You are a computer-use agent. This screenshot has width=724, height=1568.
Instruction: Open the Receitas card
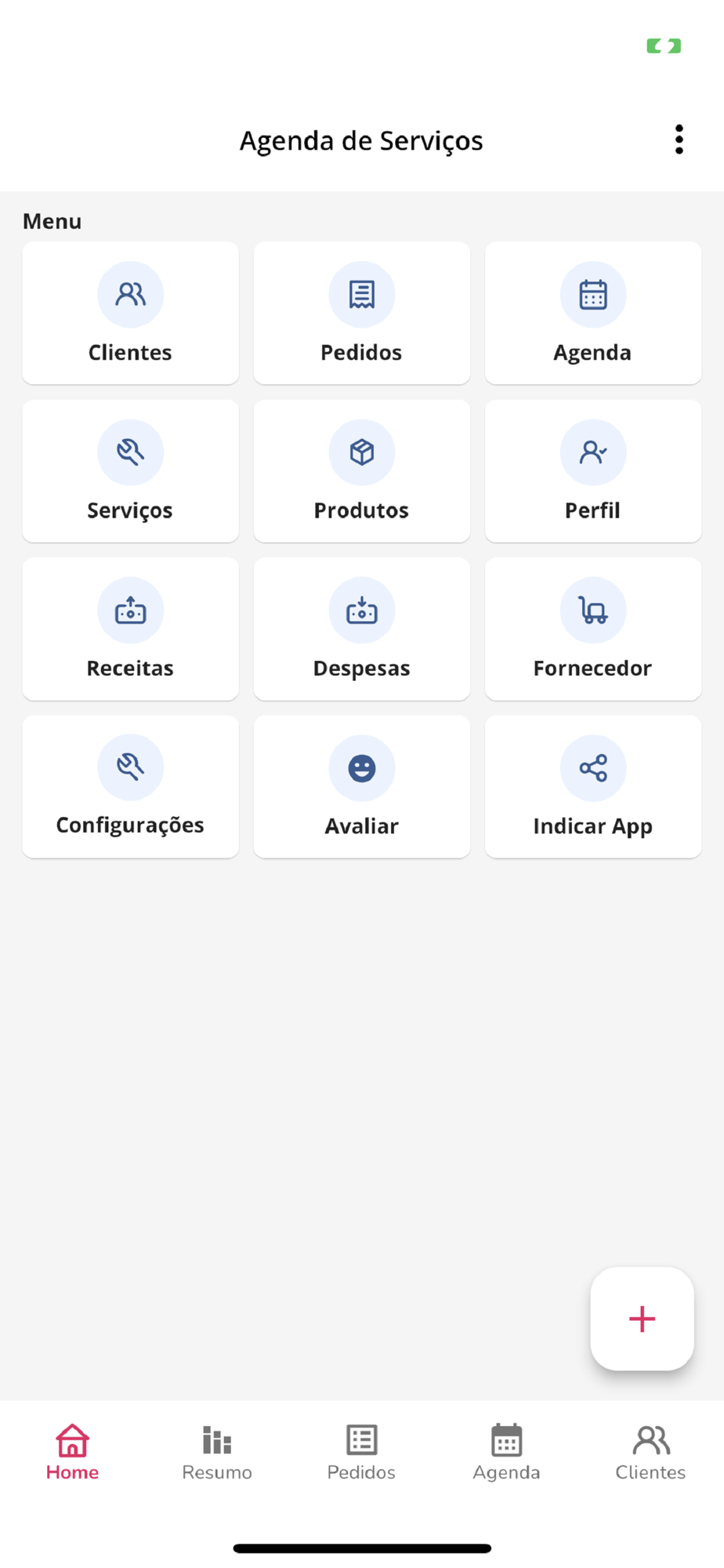point(130,629)
